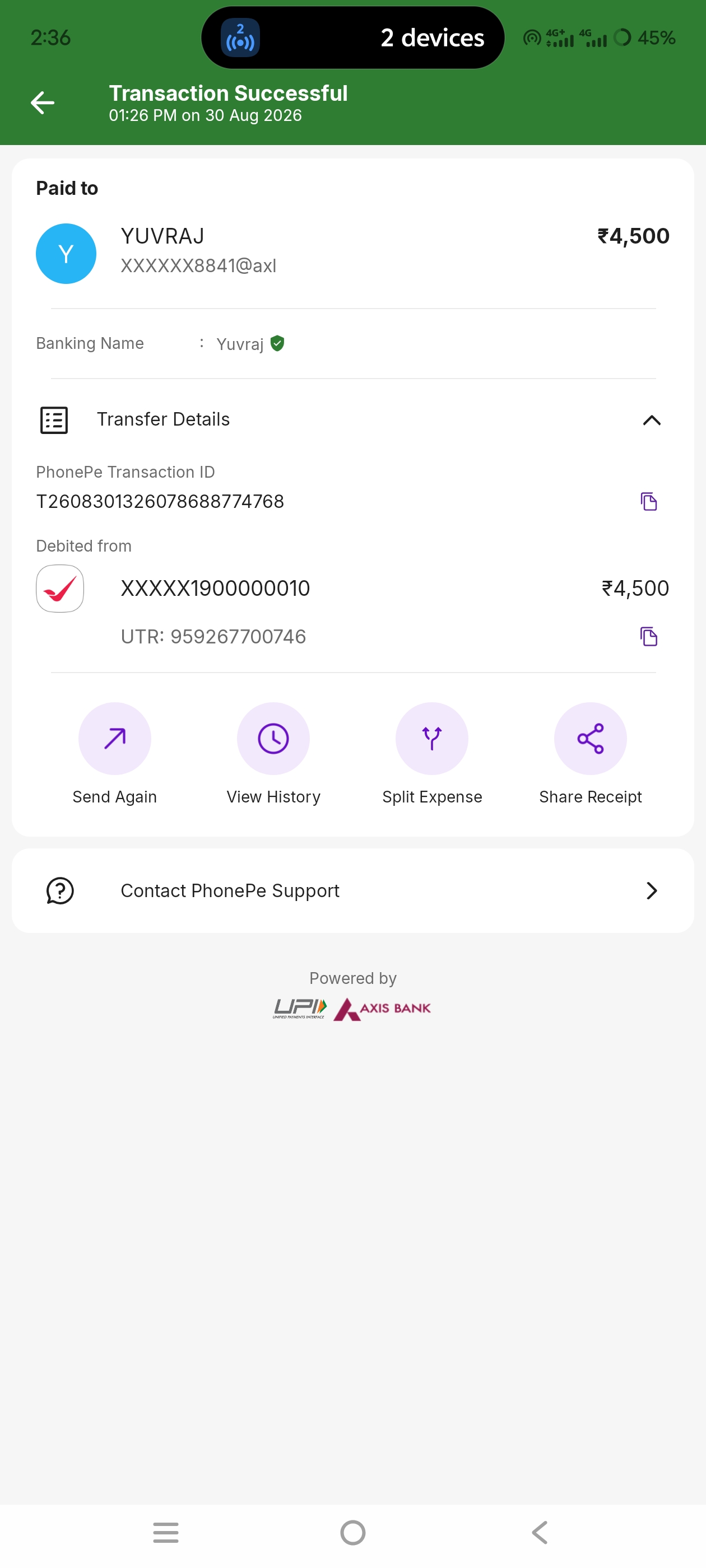Select Split Expense
This screenshot has width=706, height=1568.
click(x=432, y=753)
